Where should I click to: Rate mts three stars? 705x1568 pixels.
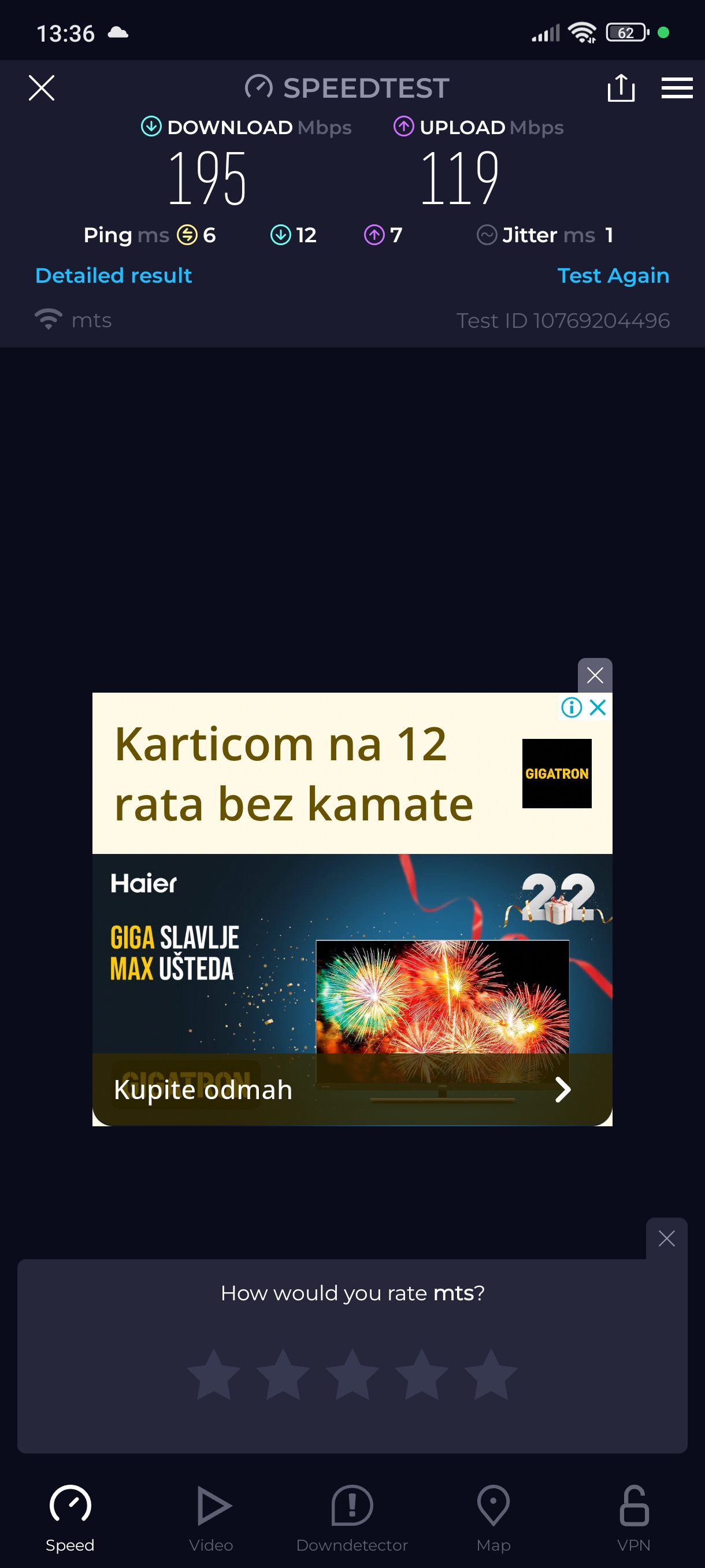tap(352, 1374)
